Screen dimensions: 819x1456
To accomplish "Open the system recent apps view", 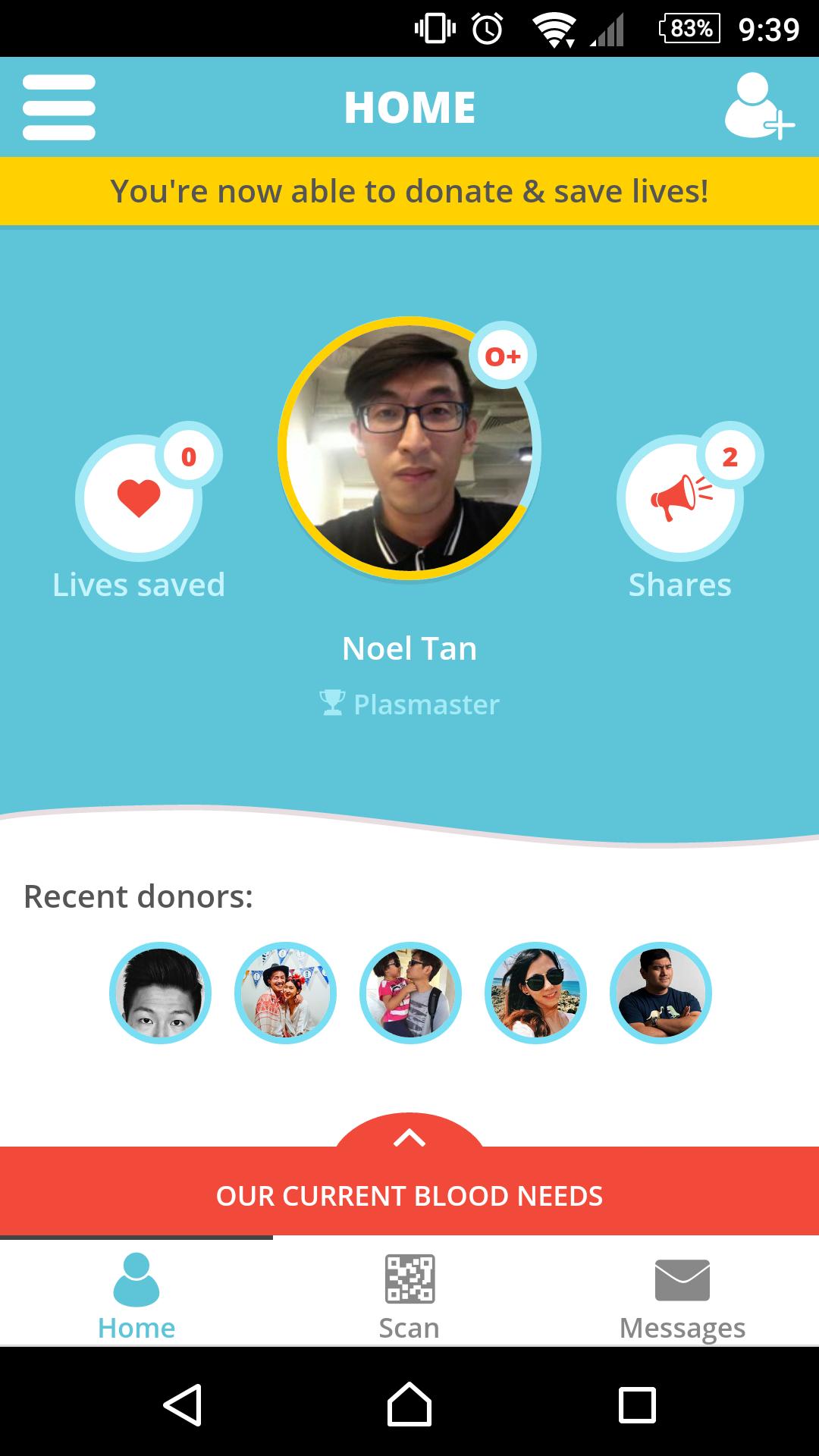I will [637, 1405].
